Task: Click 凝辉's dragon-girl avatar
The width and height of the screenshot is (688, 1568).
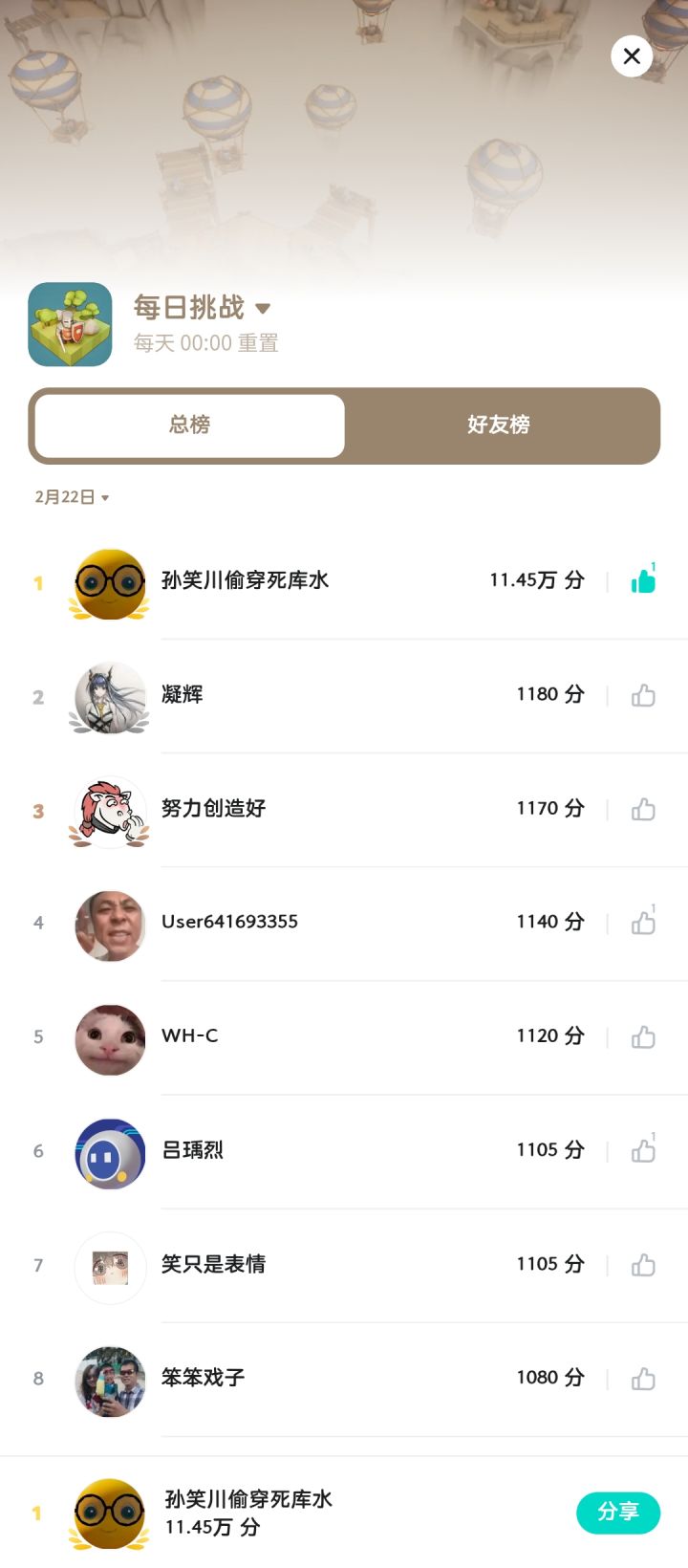Action: (x=109, y=697)
